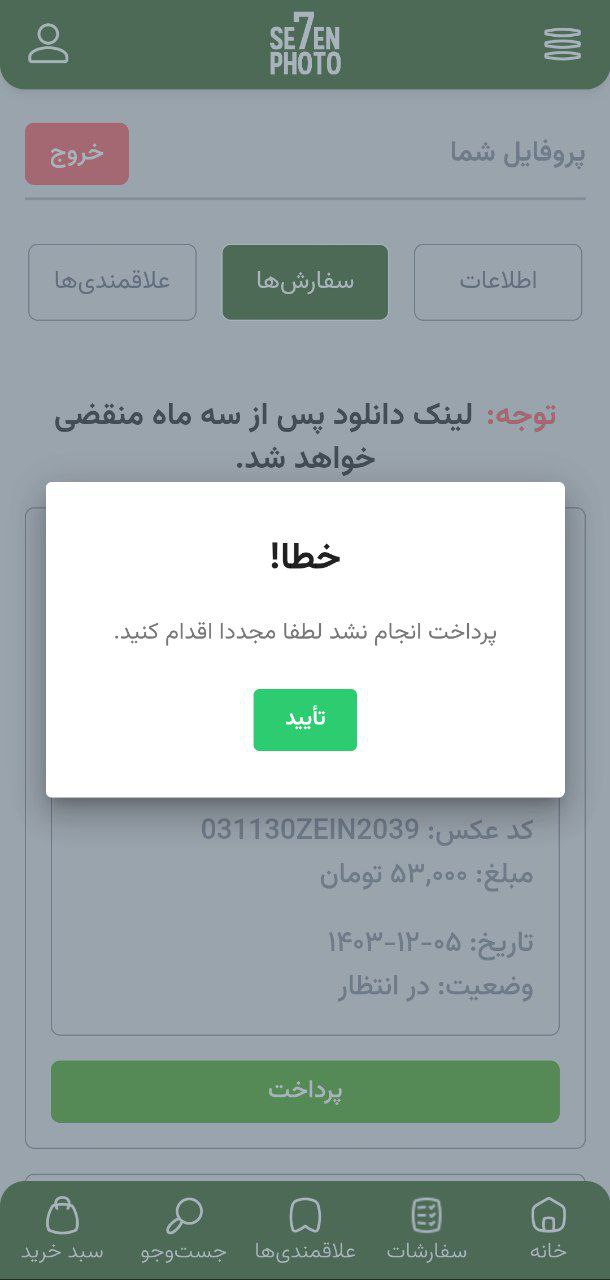
Task: Switch to the علاقمندی‌ها top tab
Action: (112, 282)
